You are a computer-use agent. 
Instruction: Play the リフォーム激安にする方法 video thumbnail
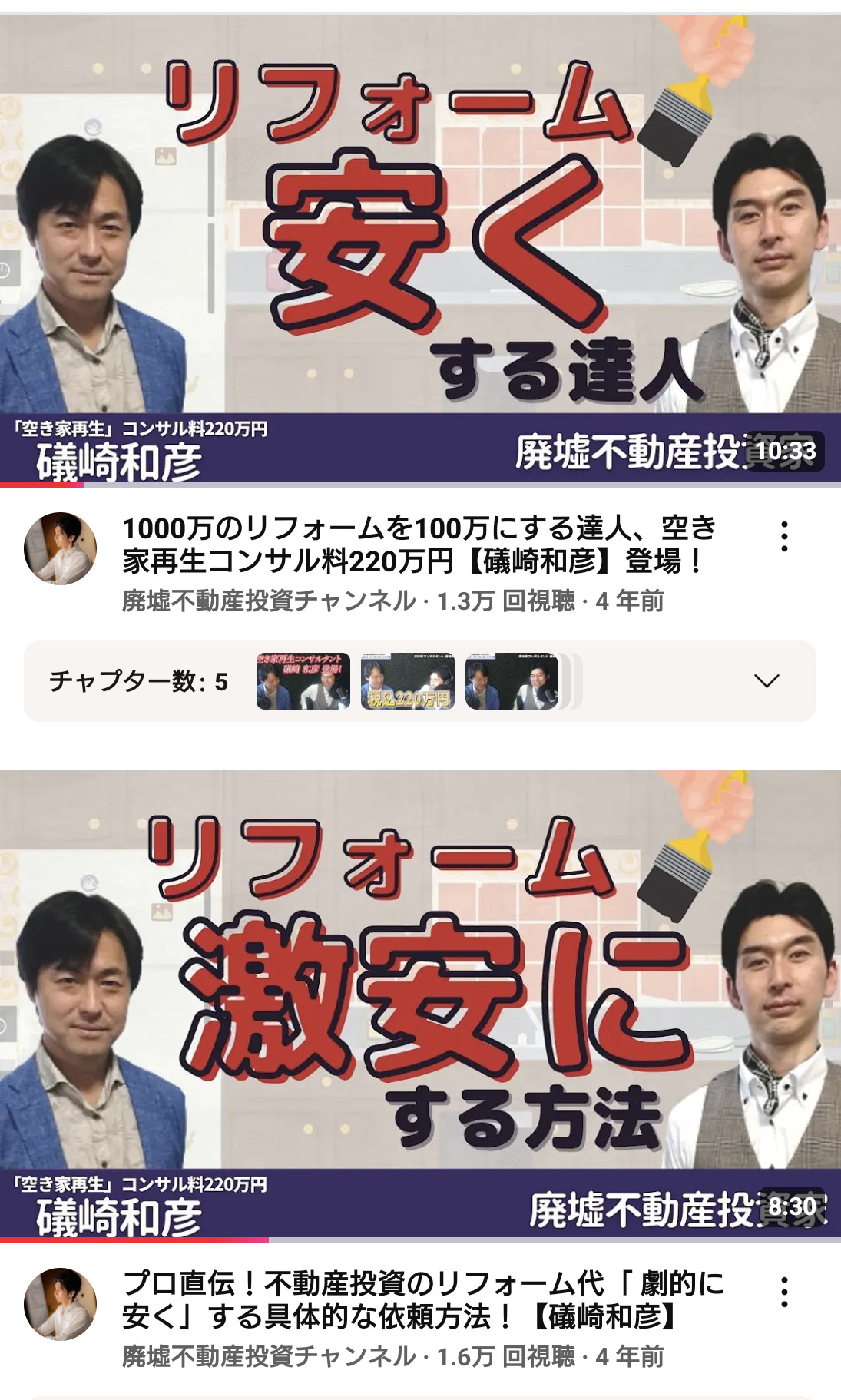tap(420, 1004)
